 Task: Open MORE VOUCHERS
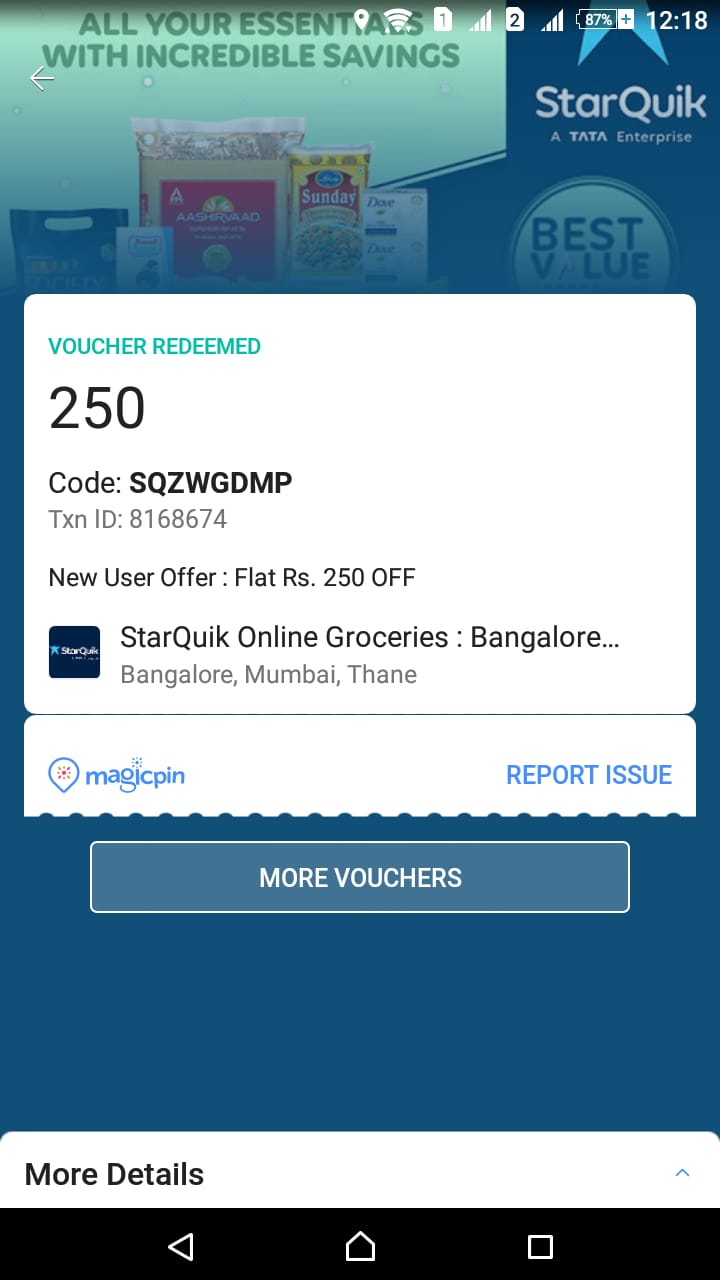tap(360, 877)
